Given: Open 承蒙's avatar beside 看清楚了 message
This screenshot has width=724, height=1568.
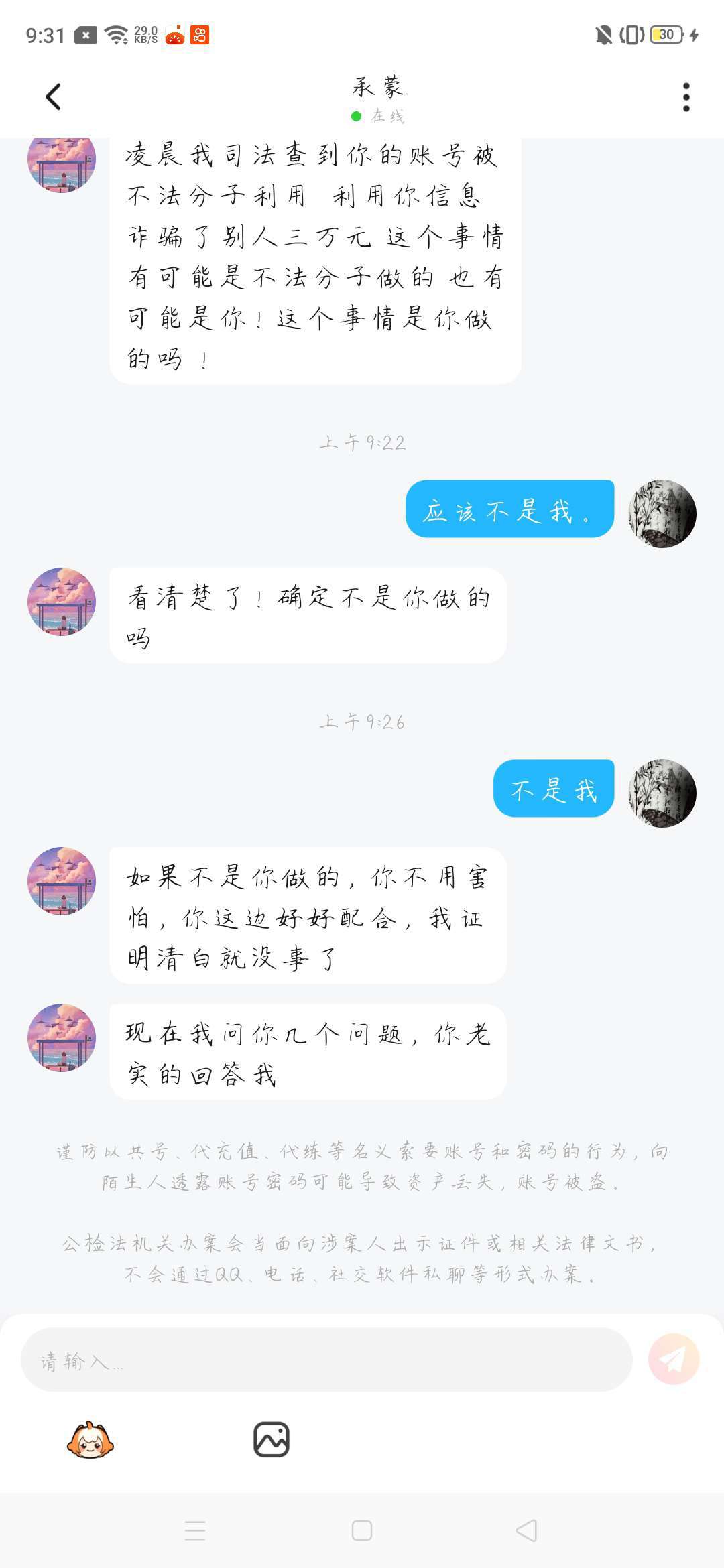Looking at the screenshot, I should click(62, 602).
